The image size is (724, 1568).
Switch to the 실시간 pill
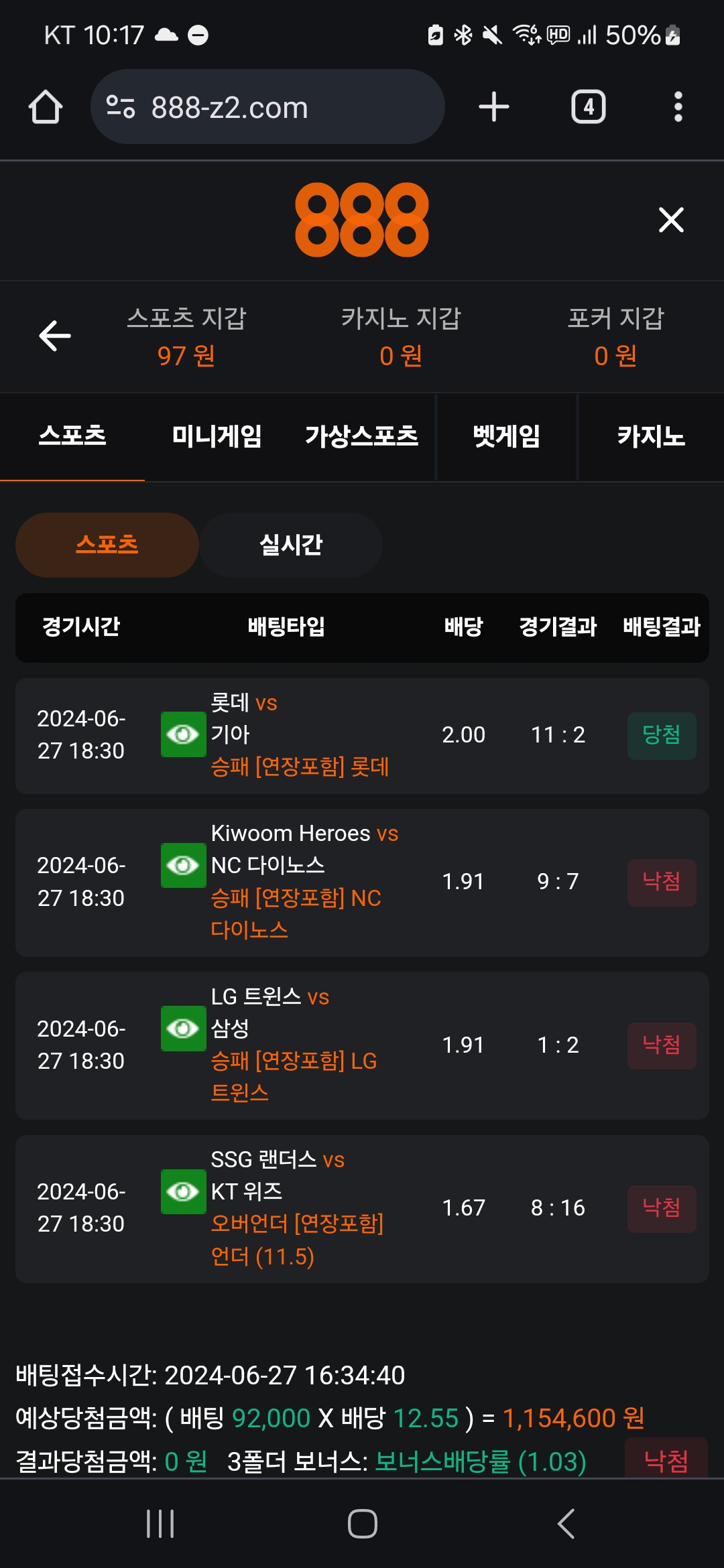click(291, 545)
